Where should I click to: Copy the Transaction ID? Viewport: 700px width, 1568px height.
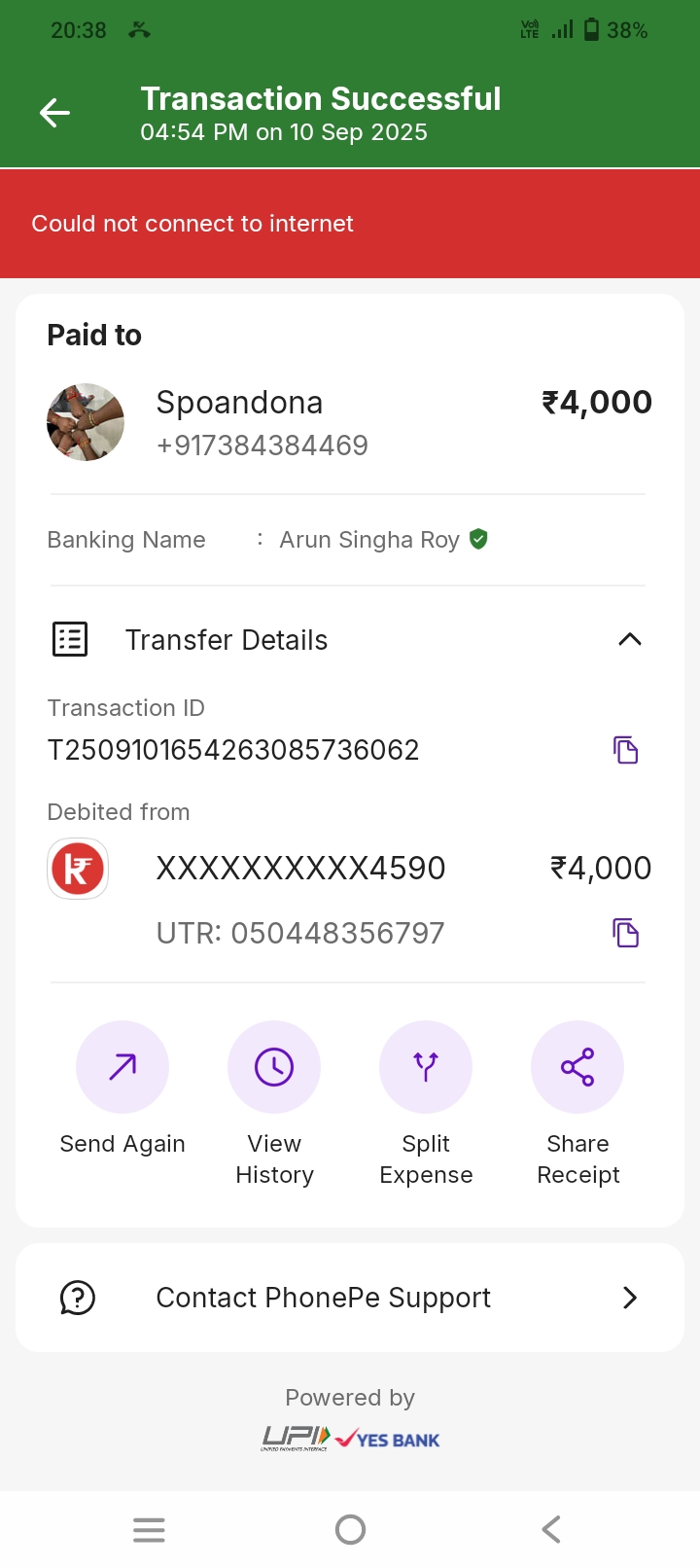click(x=625, y=750)
